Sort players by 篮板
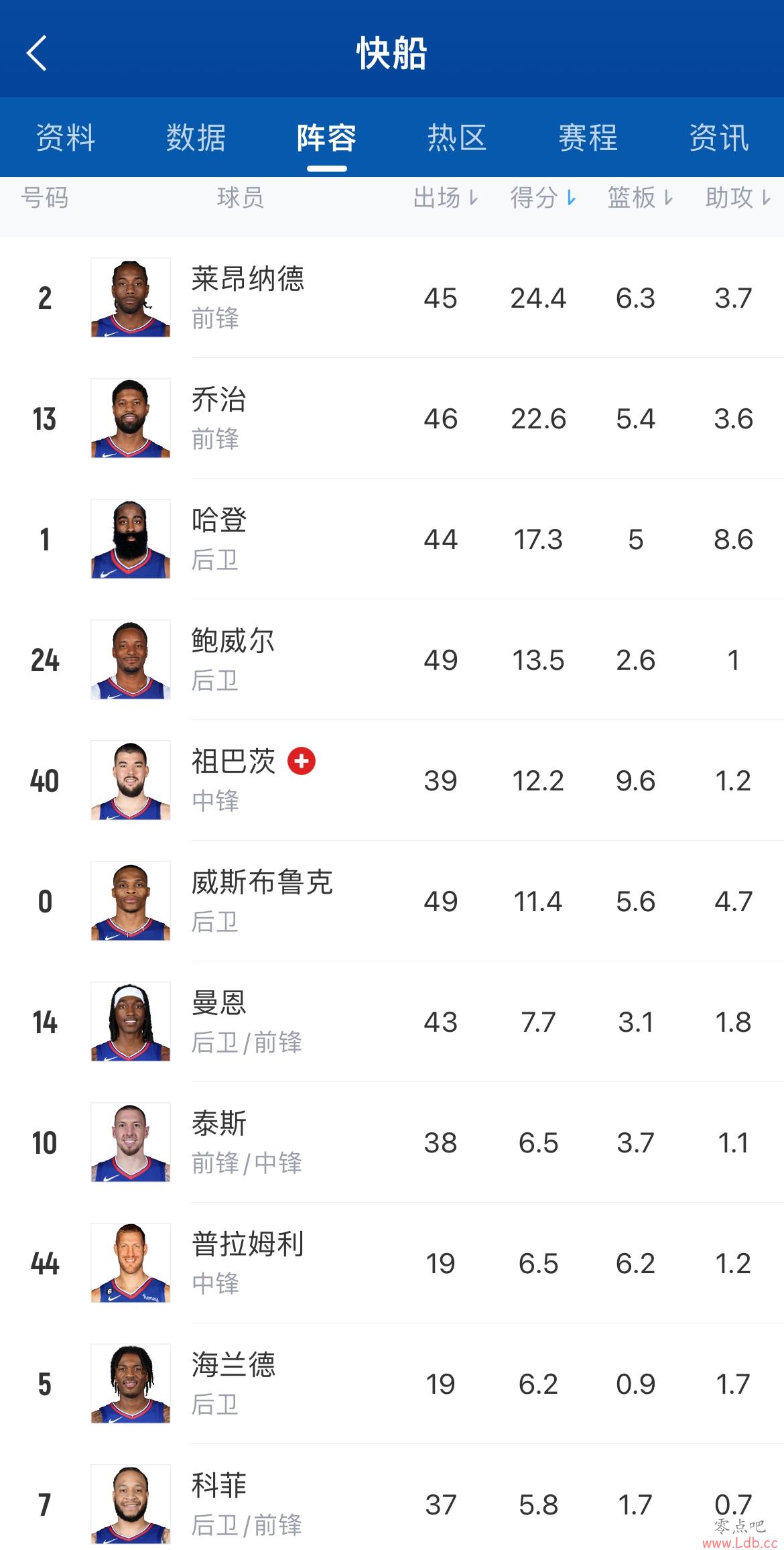The image size is (784, 1550). pyautogui.click(x=640, y=198)
